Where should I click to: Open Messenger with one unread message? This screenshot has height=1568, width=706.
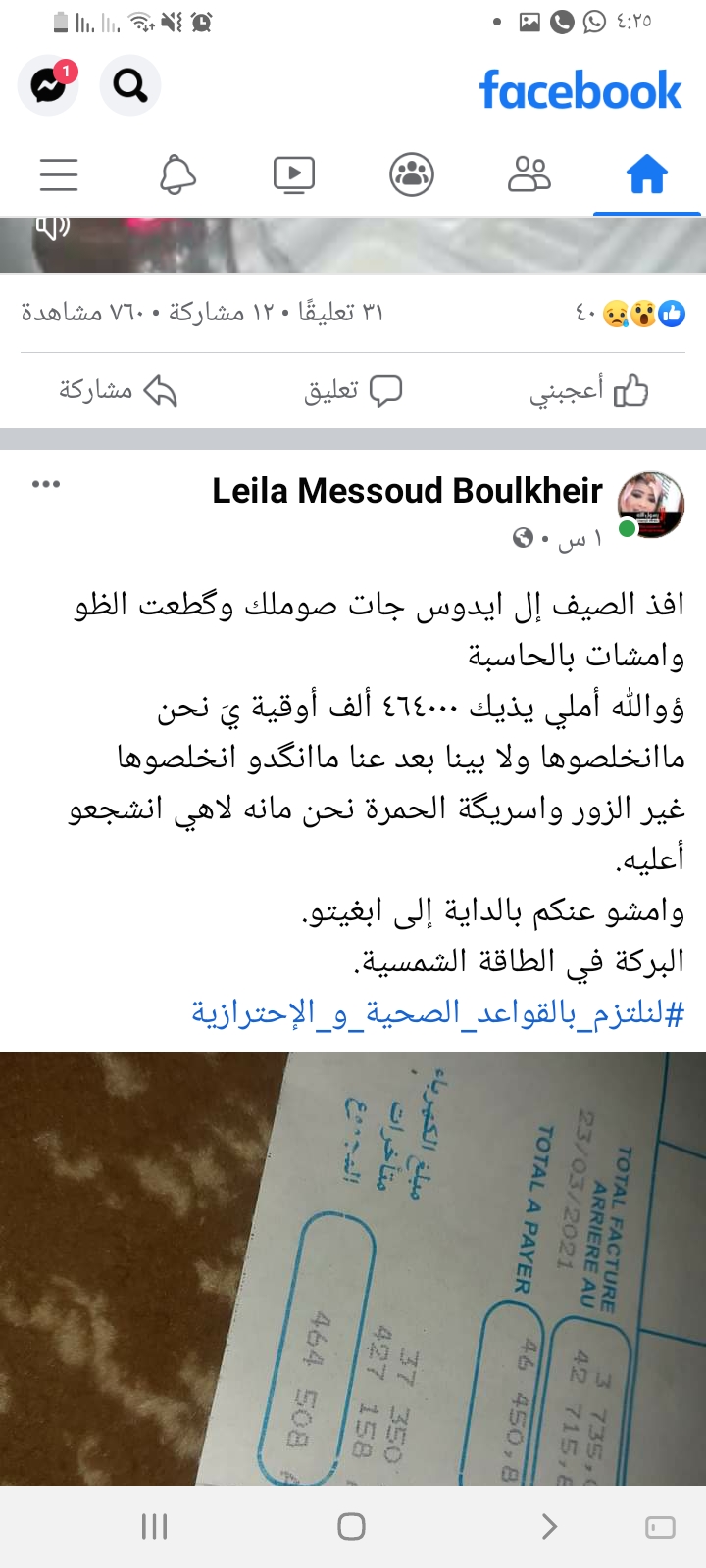coord(48,86)
